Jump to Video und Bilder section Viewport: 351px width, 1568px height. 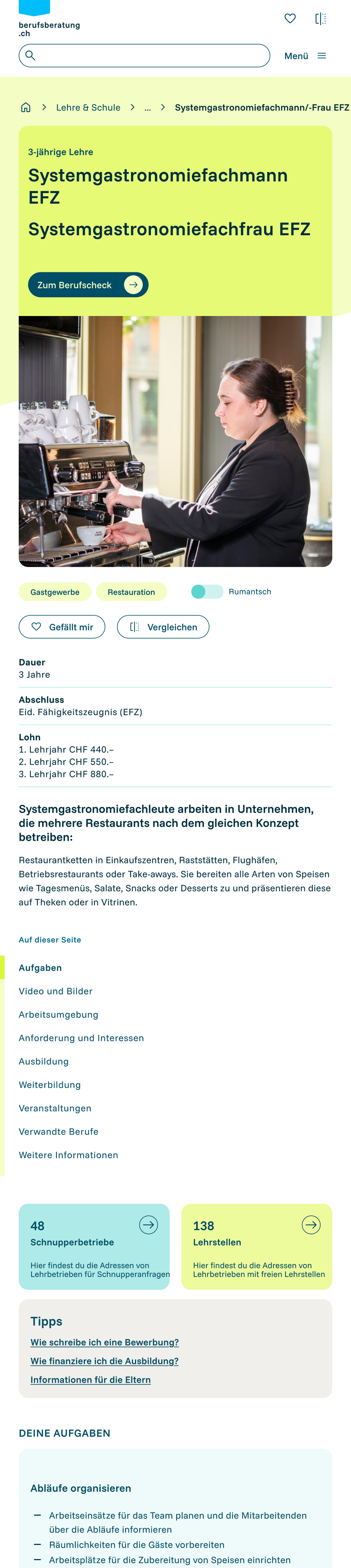(55, 991)
